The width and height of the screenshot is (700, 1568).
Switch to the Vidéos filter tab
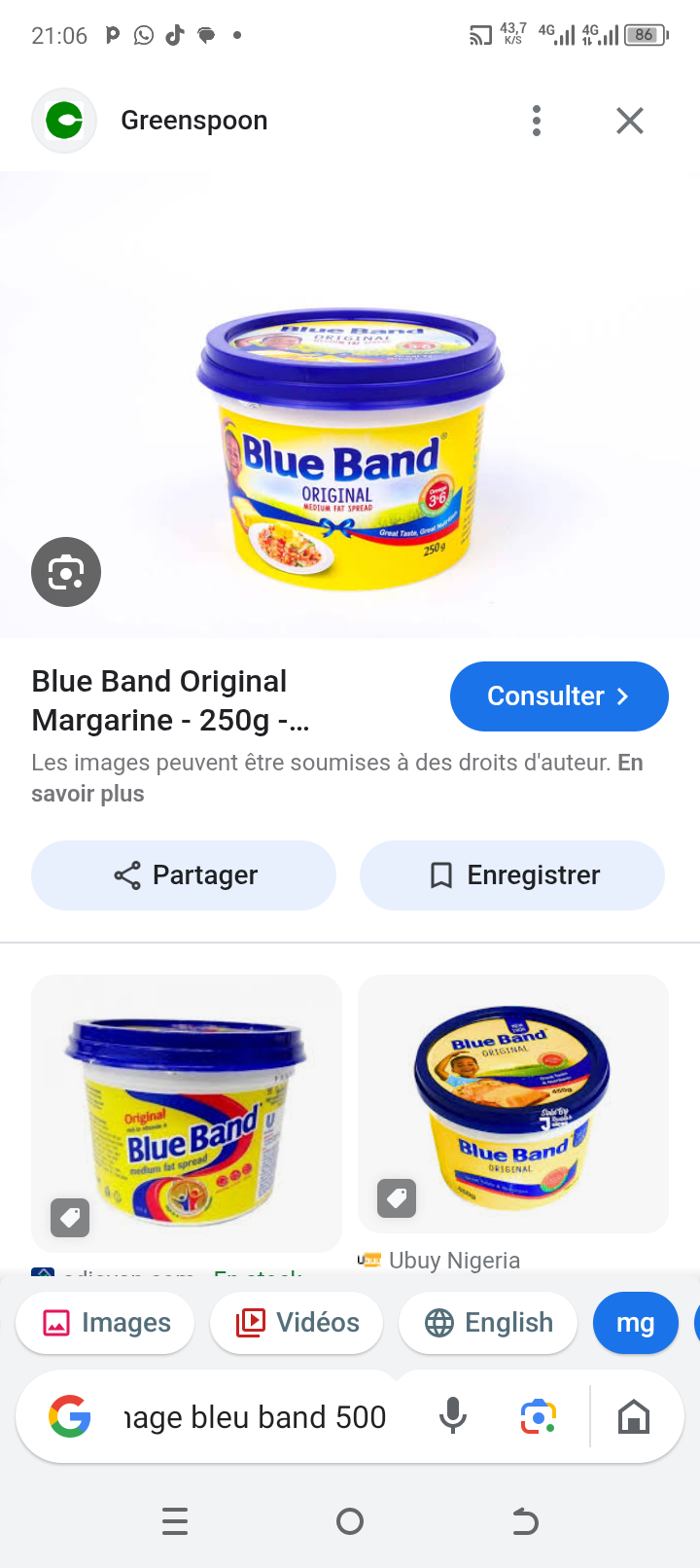coord(297,1322)
